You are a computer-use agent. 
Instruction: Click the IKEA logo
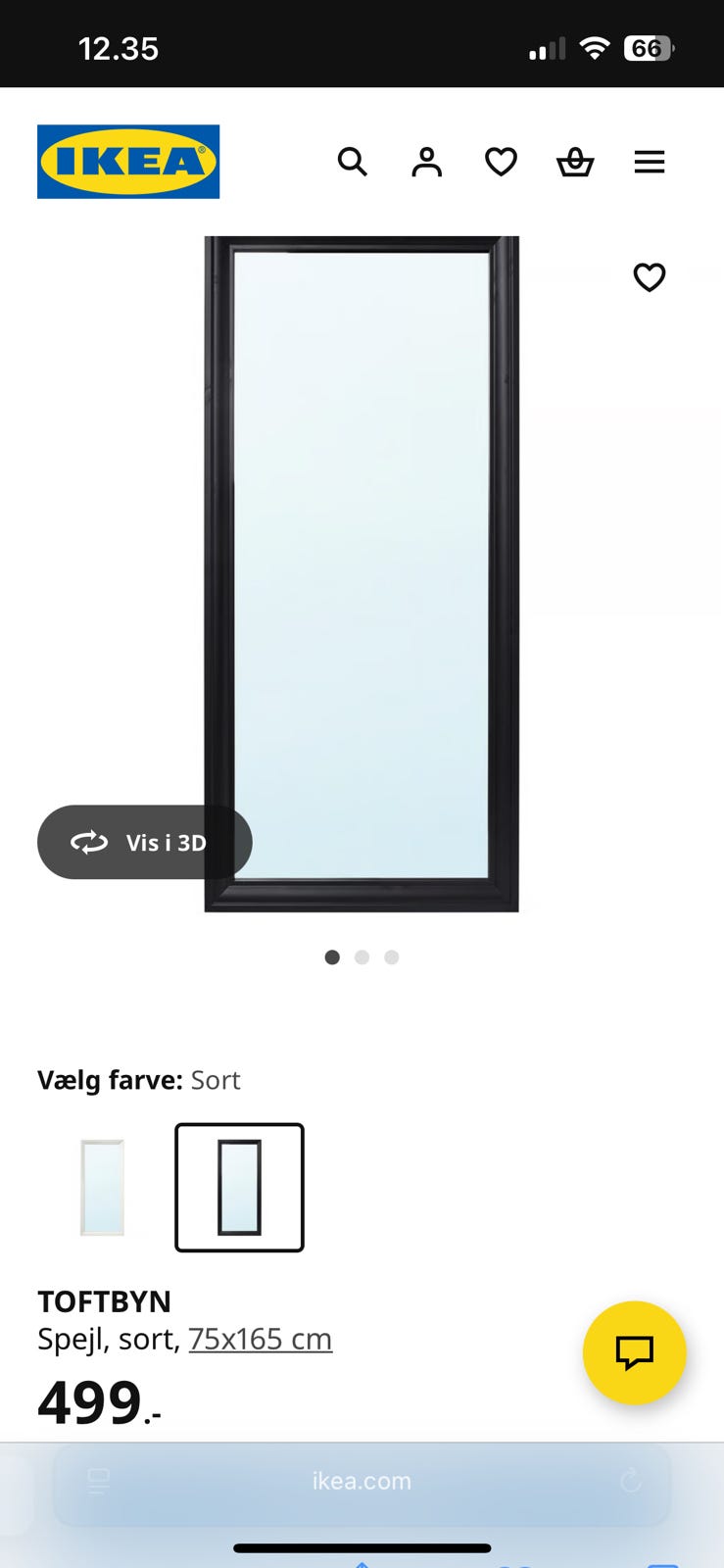pos(128,161)
